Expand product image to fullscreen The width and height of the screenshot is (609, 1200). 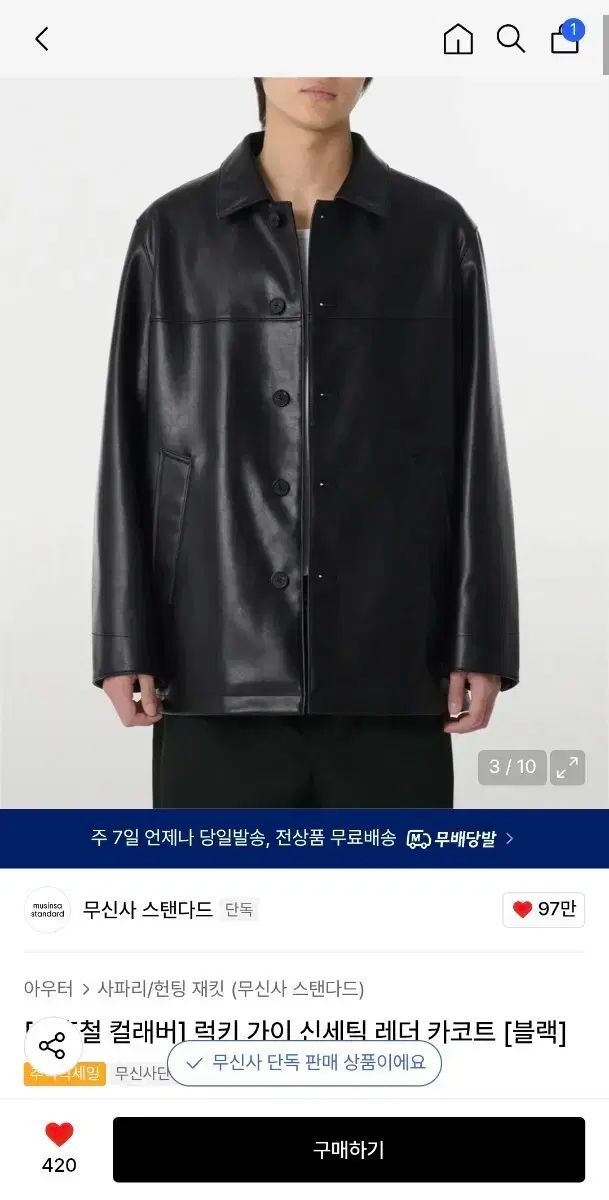[567, 768]
